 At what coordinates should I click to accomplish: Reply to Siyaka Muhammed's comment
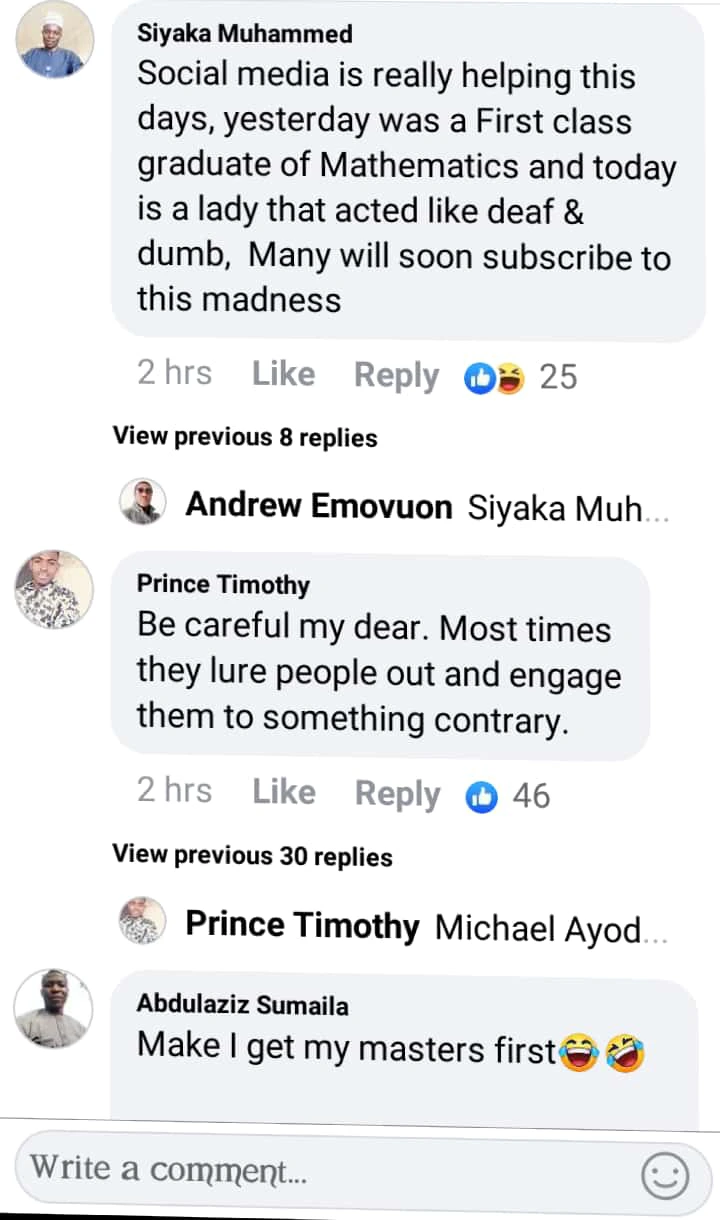click(396, 376)
